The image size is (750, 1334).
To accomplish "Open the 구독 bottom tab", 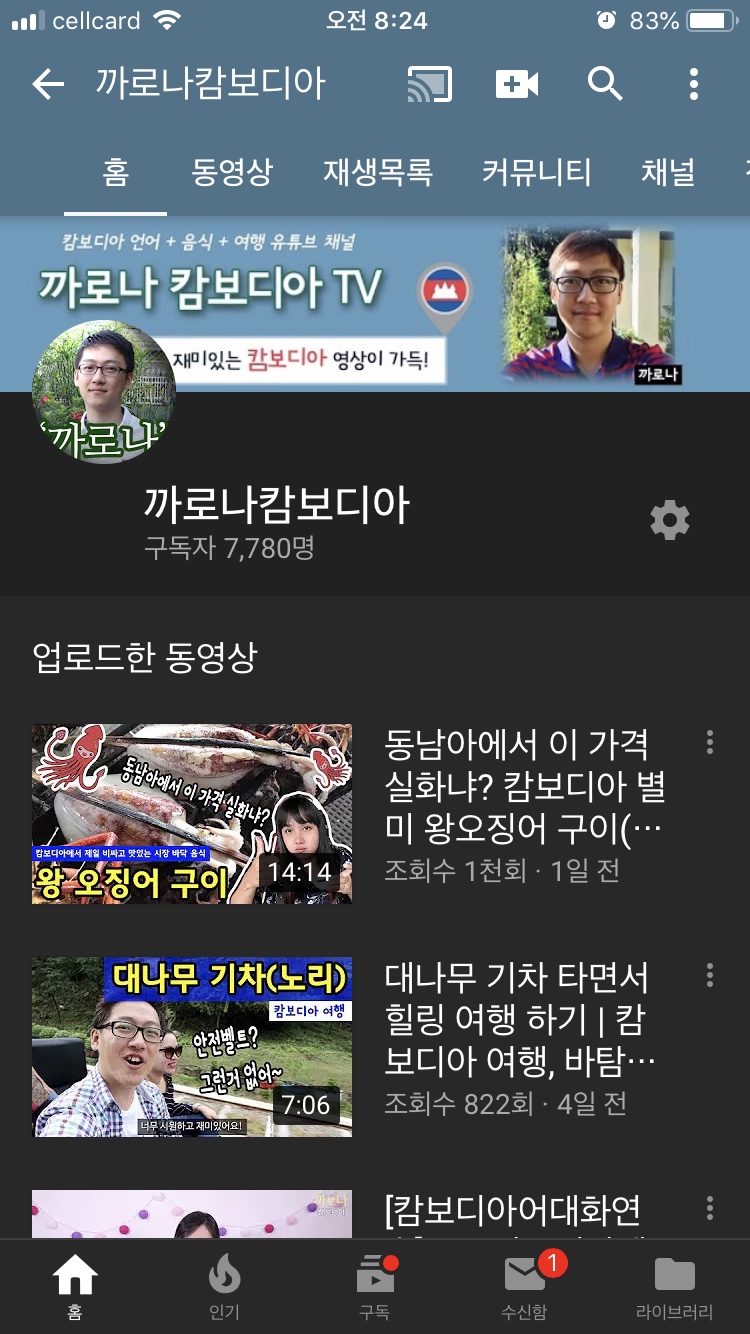I will (x=375, y=1288).
